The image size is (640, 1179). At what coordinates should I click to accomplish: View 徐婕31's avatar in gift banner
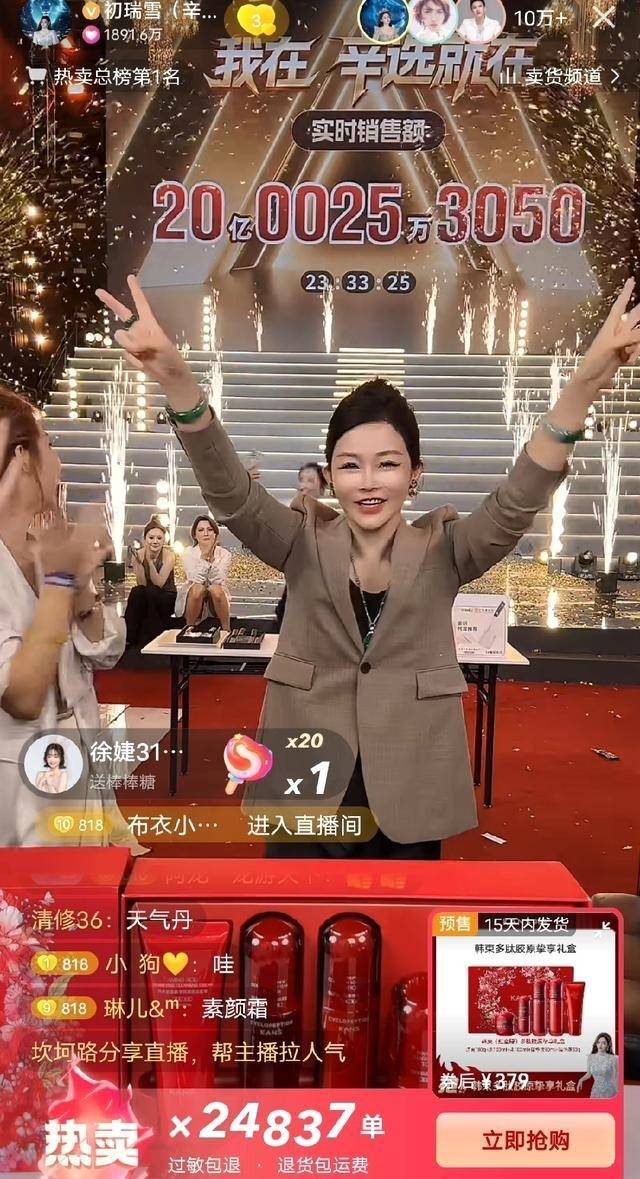(52, 765)
